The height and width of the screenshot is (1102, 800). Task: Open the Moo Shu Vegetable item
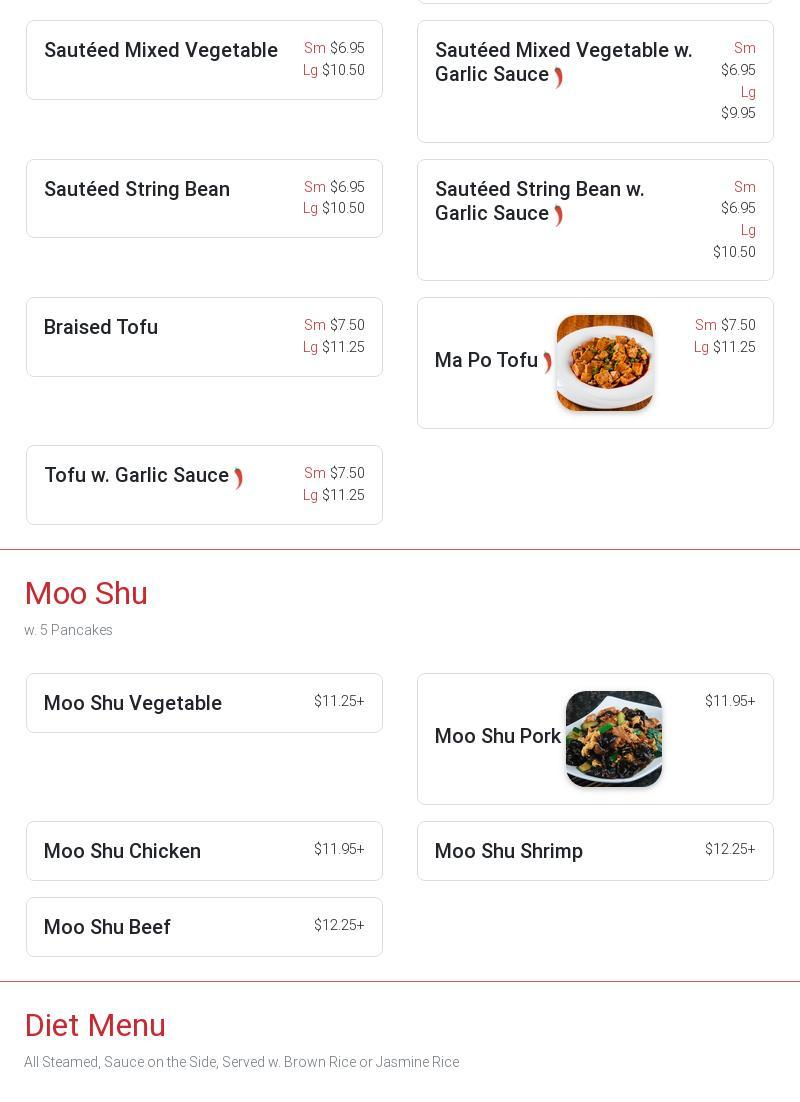click(x=204, y=703)
